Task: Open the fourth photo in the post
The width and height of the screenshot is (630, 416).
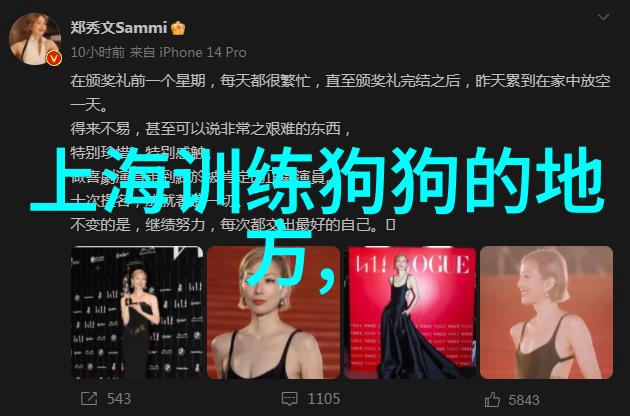Action: [546, 312]
